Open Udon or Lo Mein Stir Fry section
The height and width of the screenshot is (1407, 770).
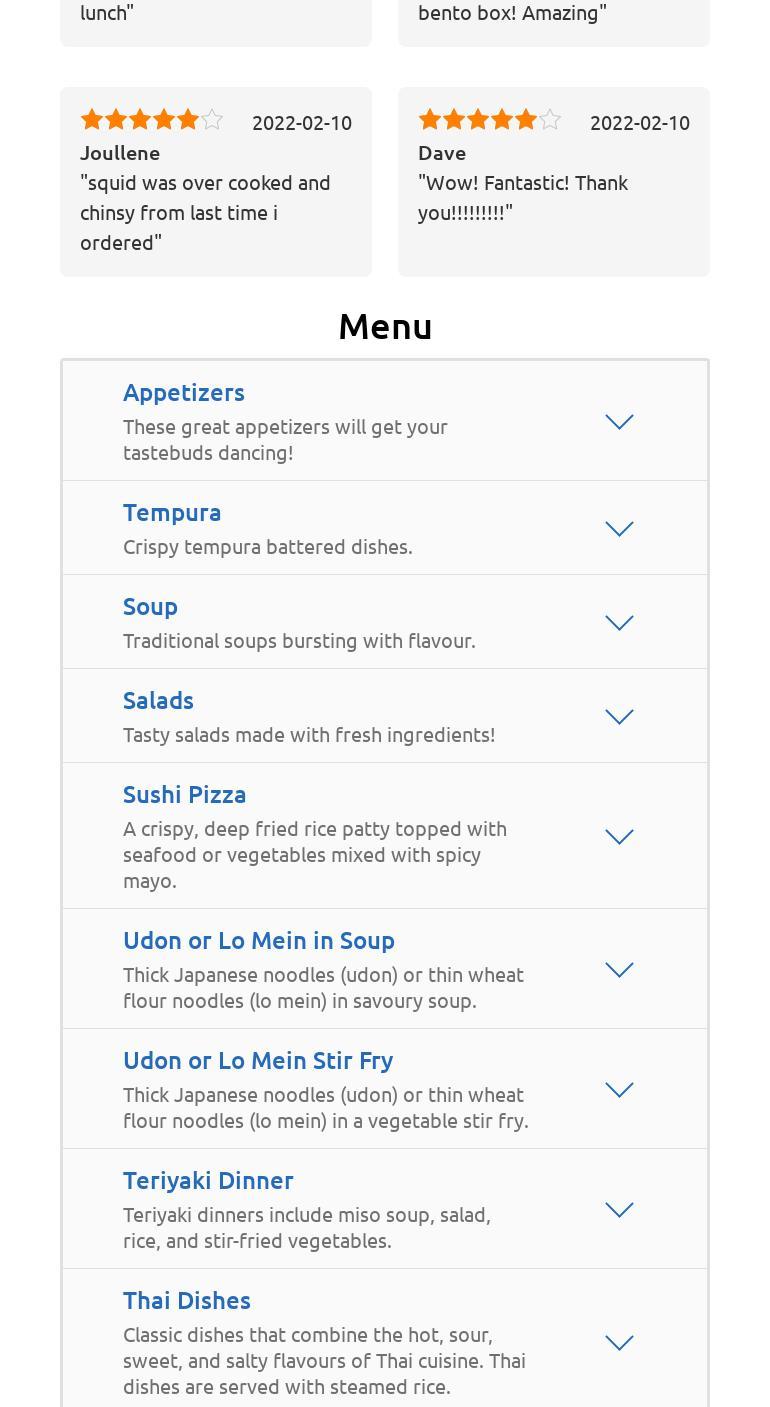619,1090
